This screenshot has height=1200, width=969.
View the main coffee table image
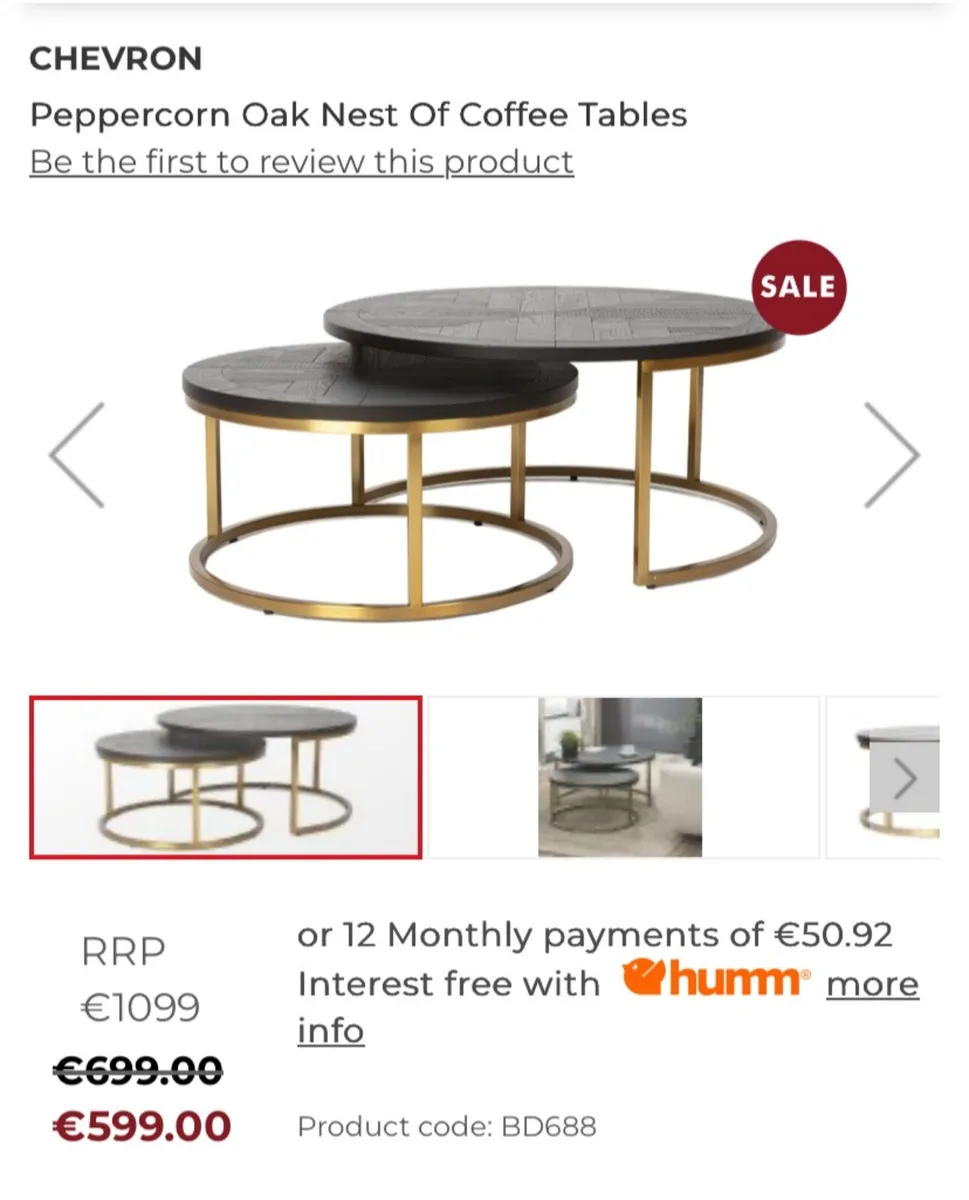point(482,450)
